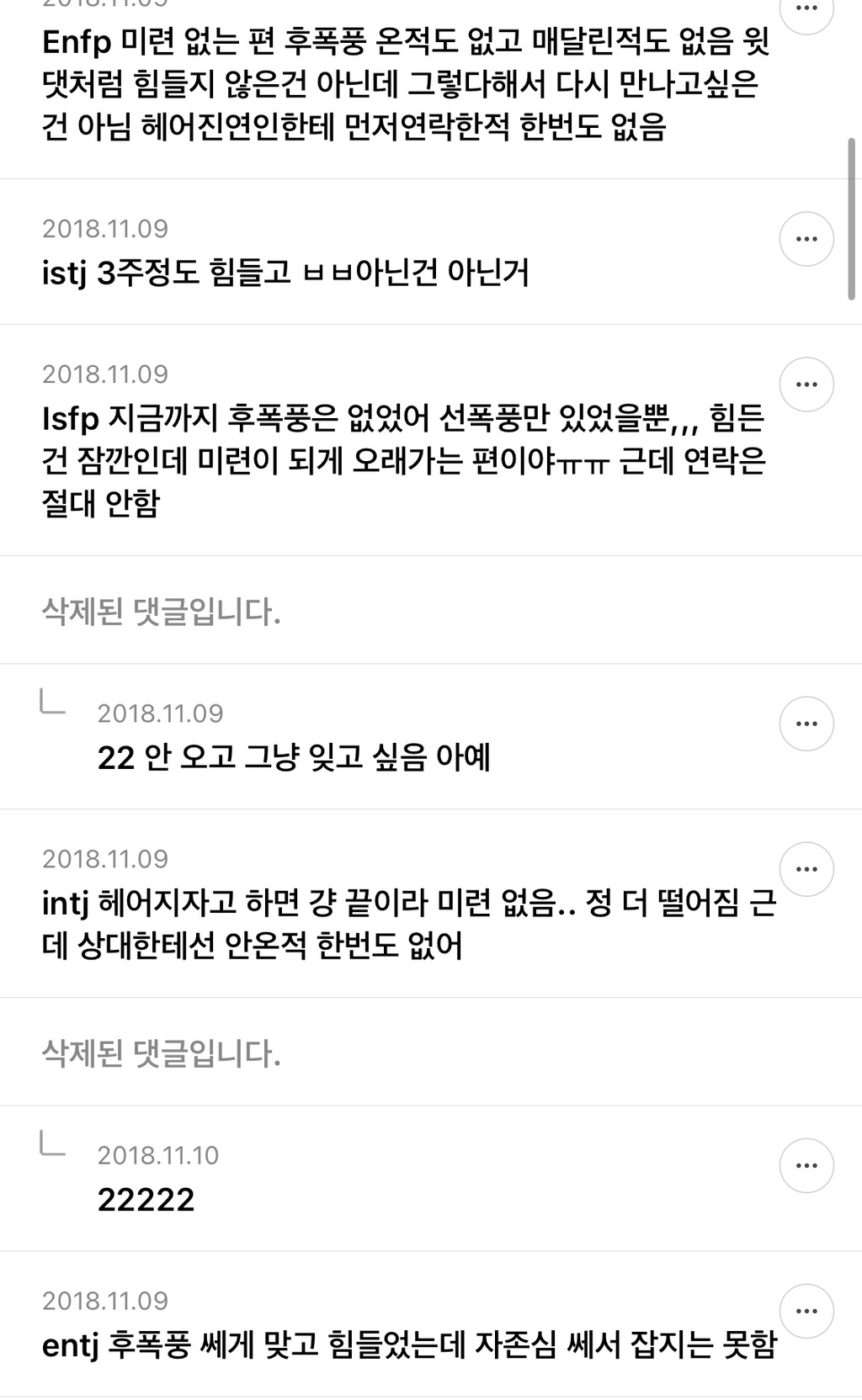Image resolution: width=862 pixels, height=1400 pixels.
Task: Open the more options for the 22222 reply
Action: (x=806, y=1165)
